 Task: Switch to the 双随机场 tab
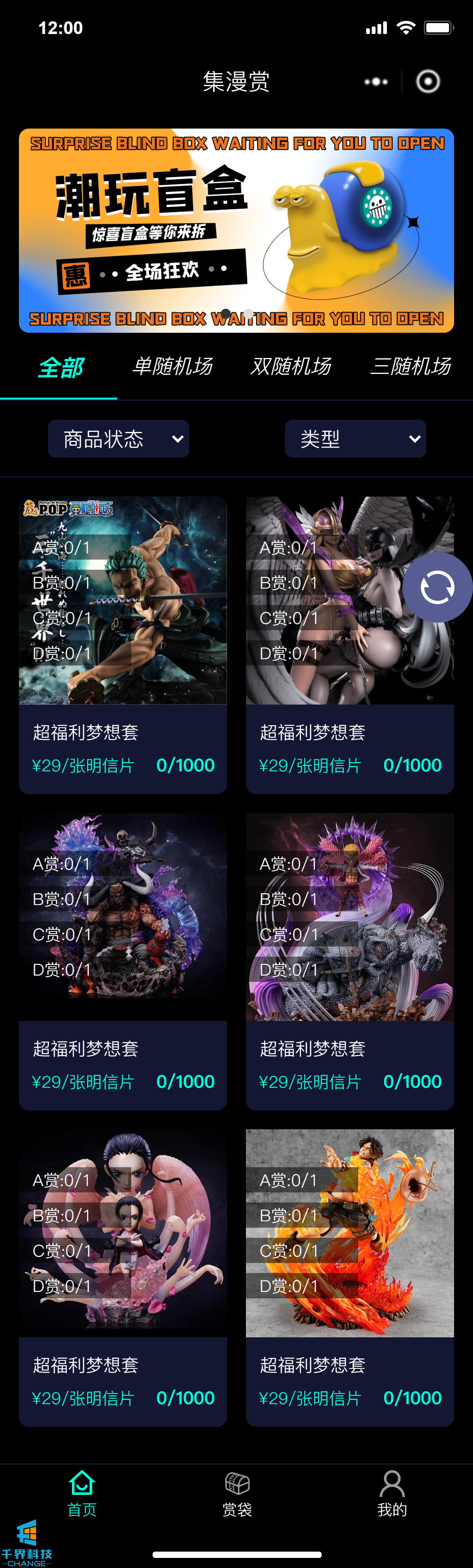[x=291, y=366]
